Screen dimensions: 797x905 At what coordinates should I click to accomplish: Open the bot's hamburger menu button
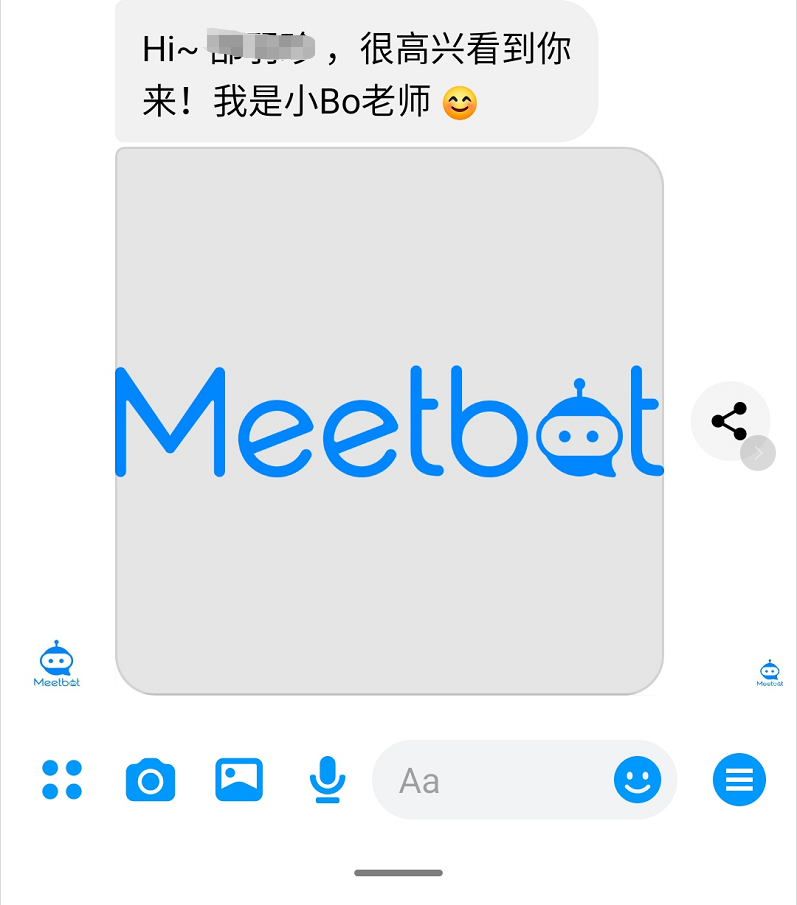[x=739, y=780]
